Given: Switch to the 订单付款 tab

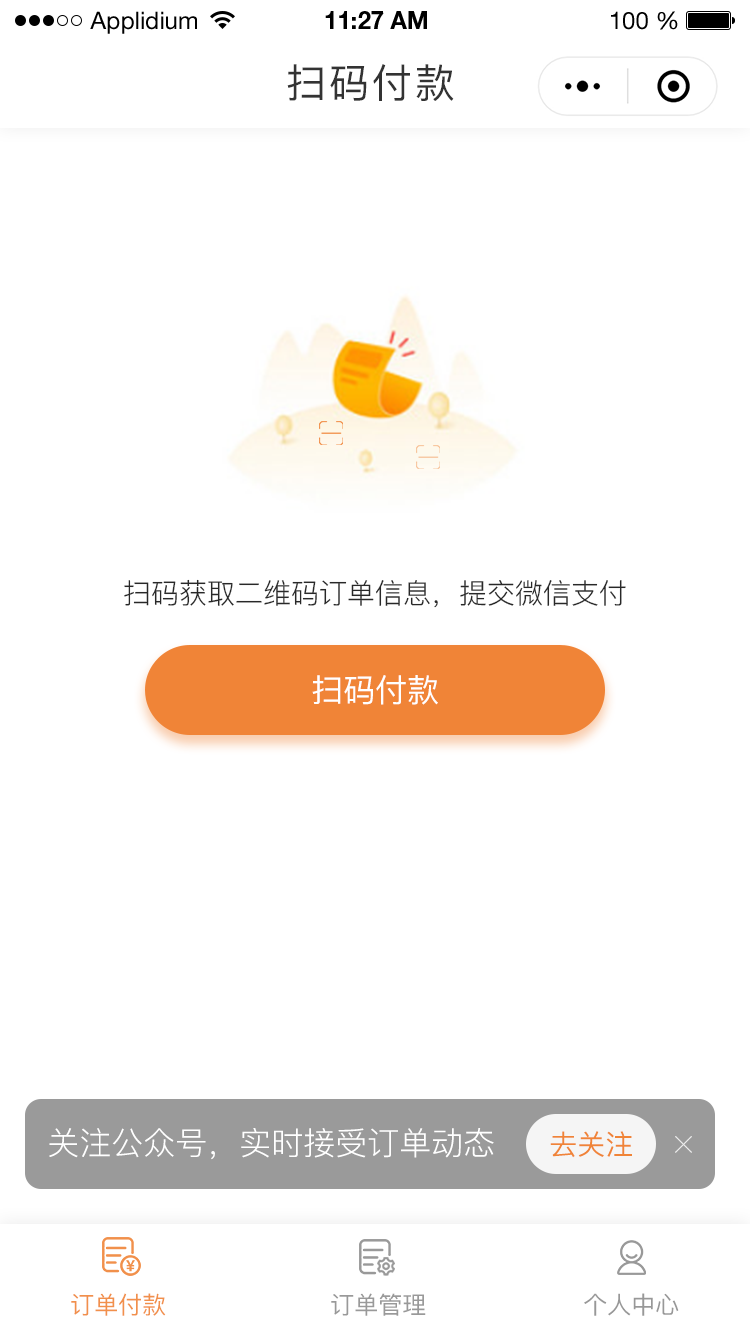Looking at the screenshot, I should click(119, 1278).
